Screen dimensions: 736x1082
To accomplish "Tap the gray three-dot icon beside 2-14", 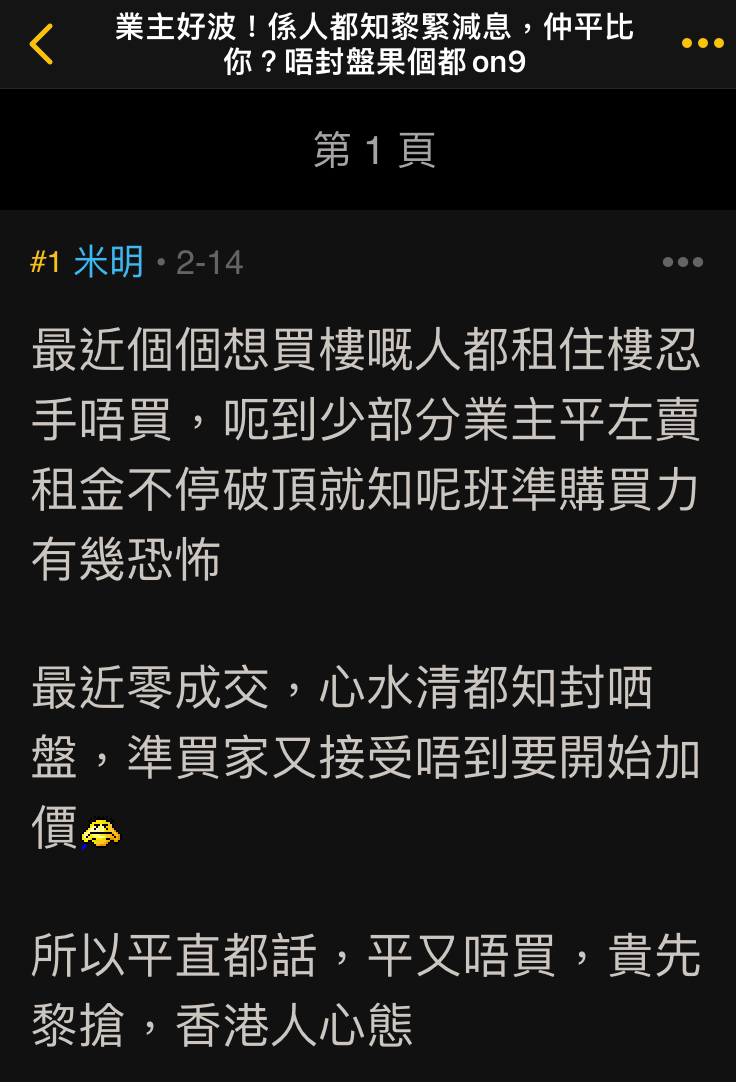I will click(683, 262).
